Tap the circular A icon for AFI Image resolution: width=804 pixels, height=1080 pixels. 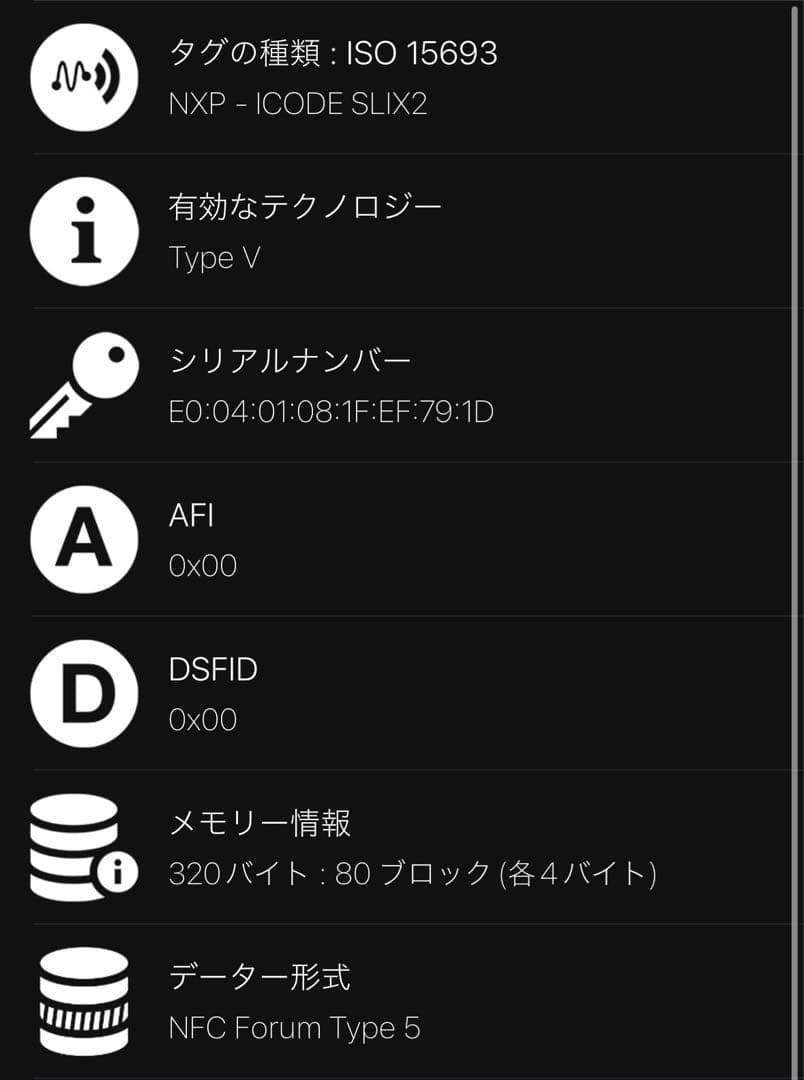pyautogui.click(x=83, y=540)
